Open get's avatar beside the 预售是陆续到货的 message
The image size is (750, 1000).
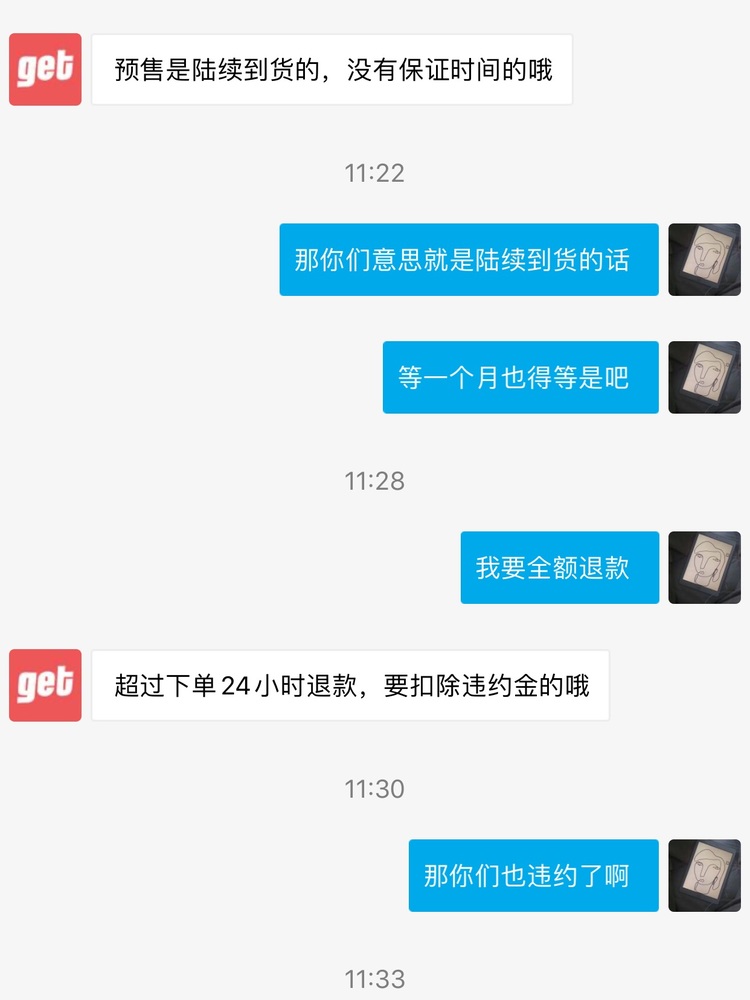tap(45, 69)
